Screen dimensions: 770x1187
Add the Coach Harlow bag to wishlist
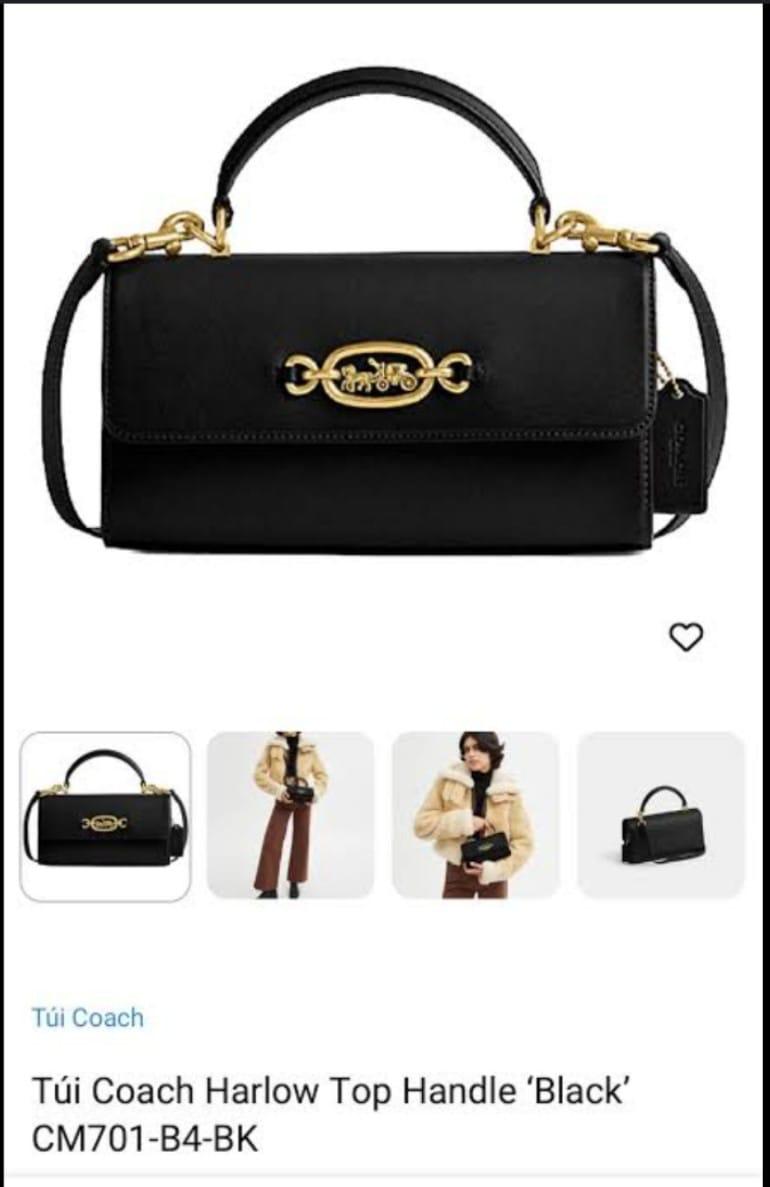coord(686,637)
